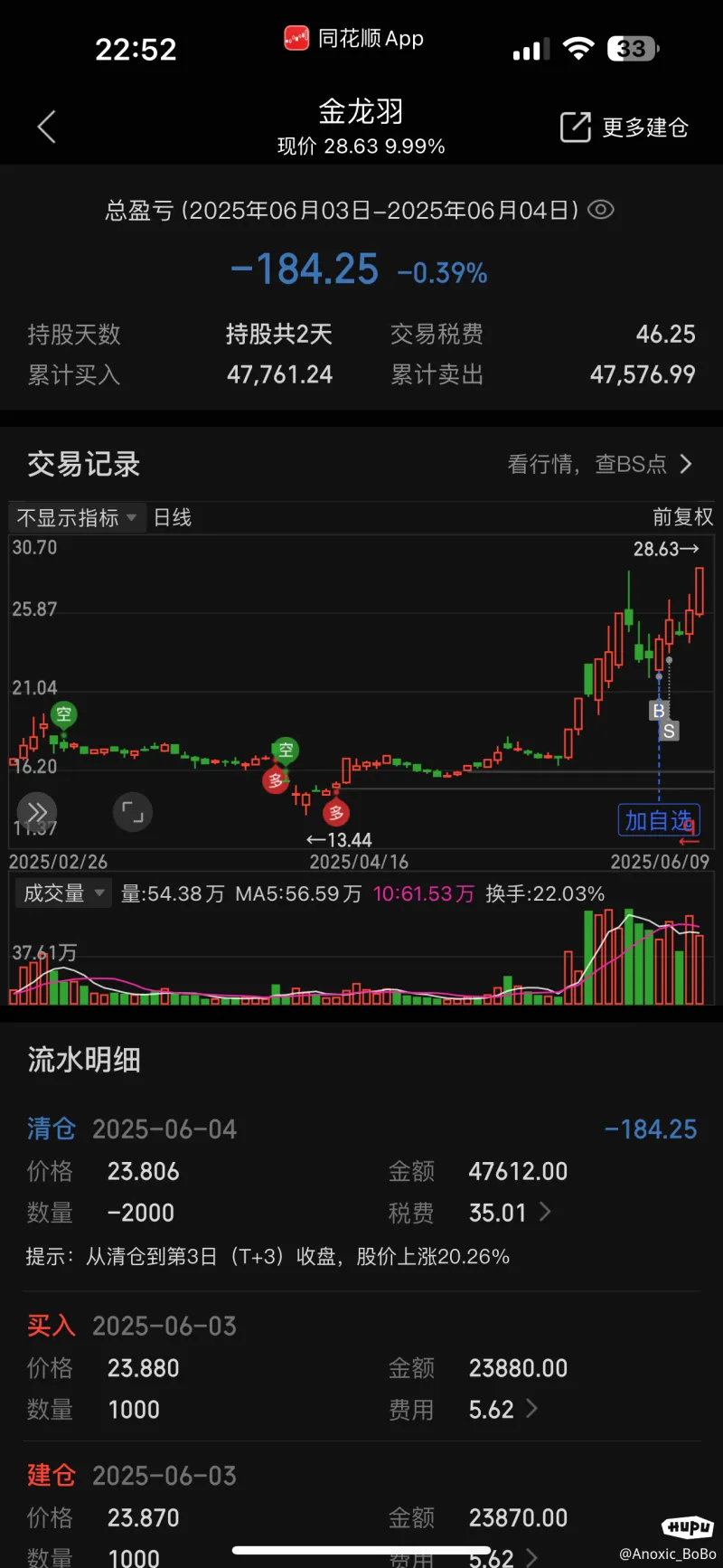Screen dimensions: 723x1568
Task: Open the 成交量 indicator dropdown
Action: (x=63, y=893)
